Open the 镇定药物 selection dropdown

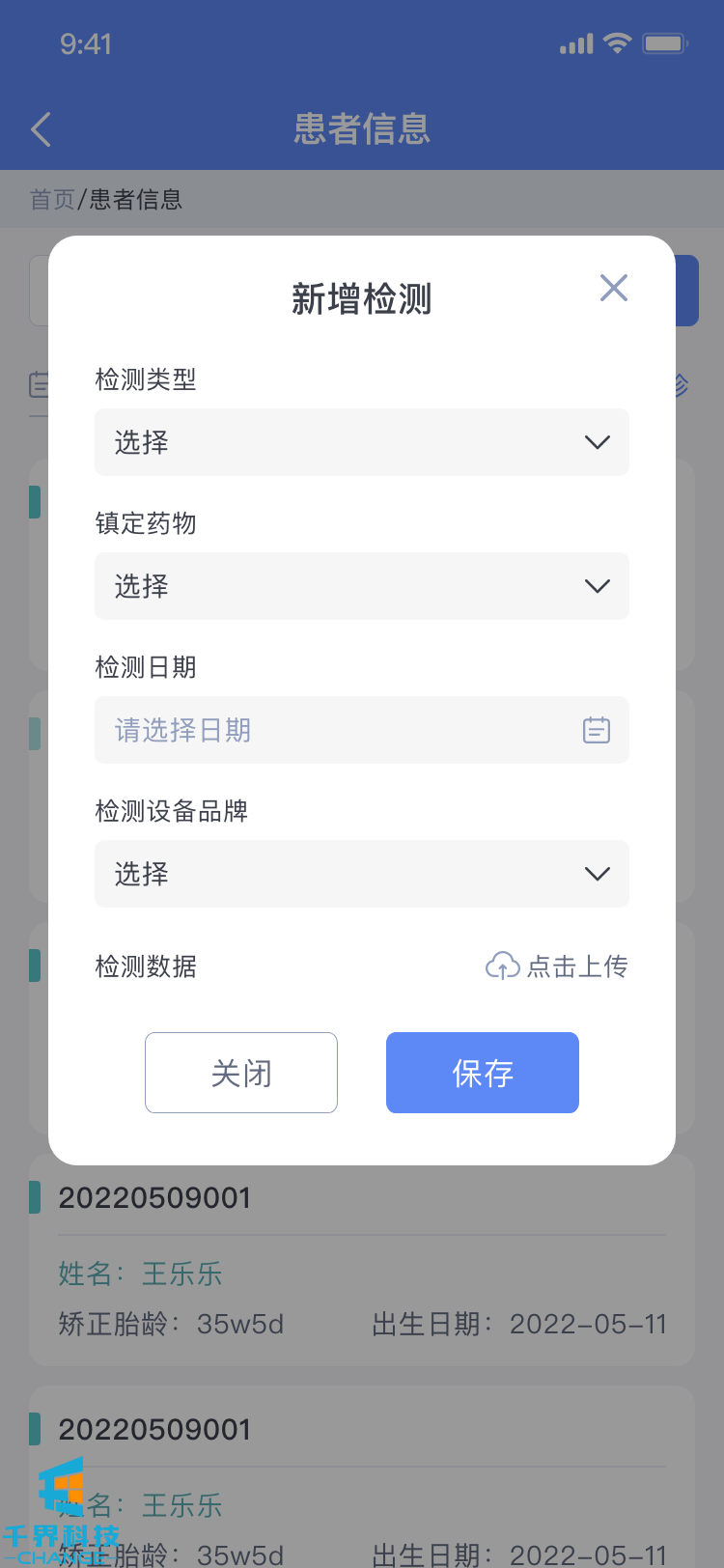tap(361, 586)
